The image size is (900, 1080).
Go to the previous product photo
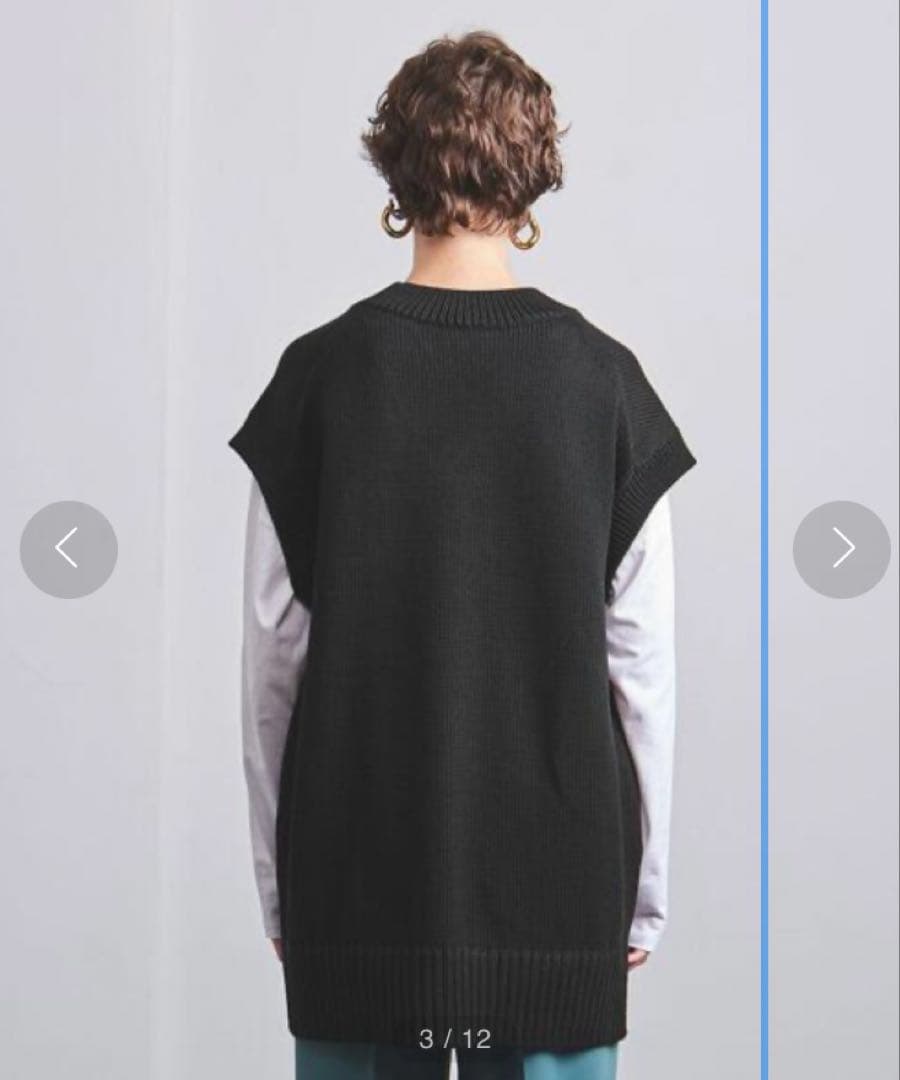tap(68, 549)
